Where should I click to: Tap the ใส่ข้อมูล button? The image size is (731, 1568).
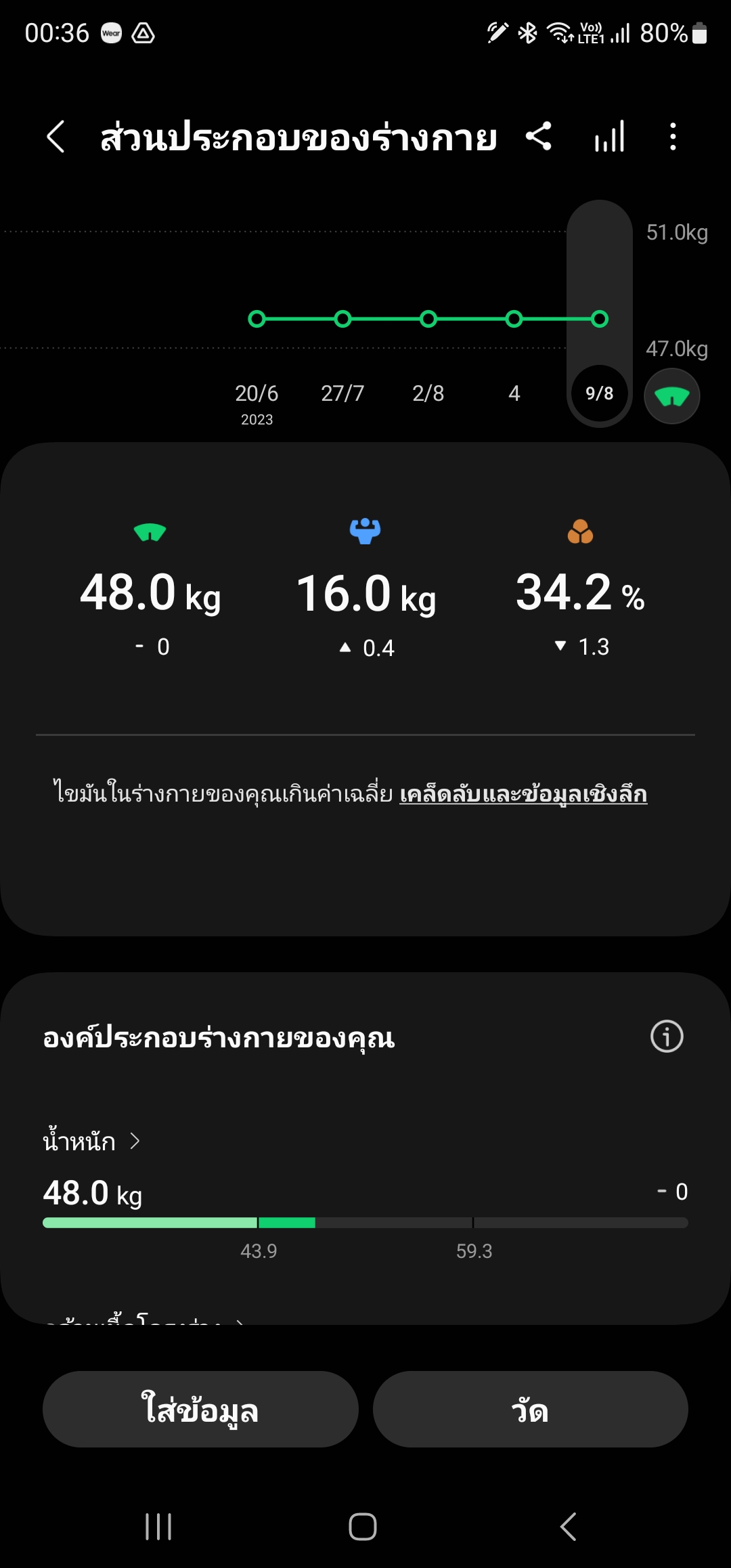200,1410
